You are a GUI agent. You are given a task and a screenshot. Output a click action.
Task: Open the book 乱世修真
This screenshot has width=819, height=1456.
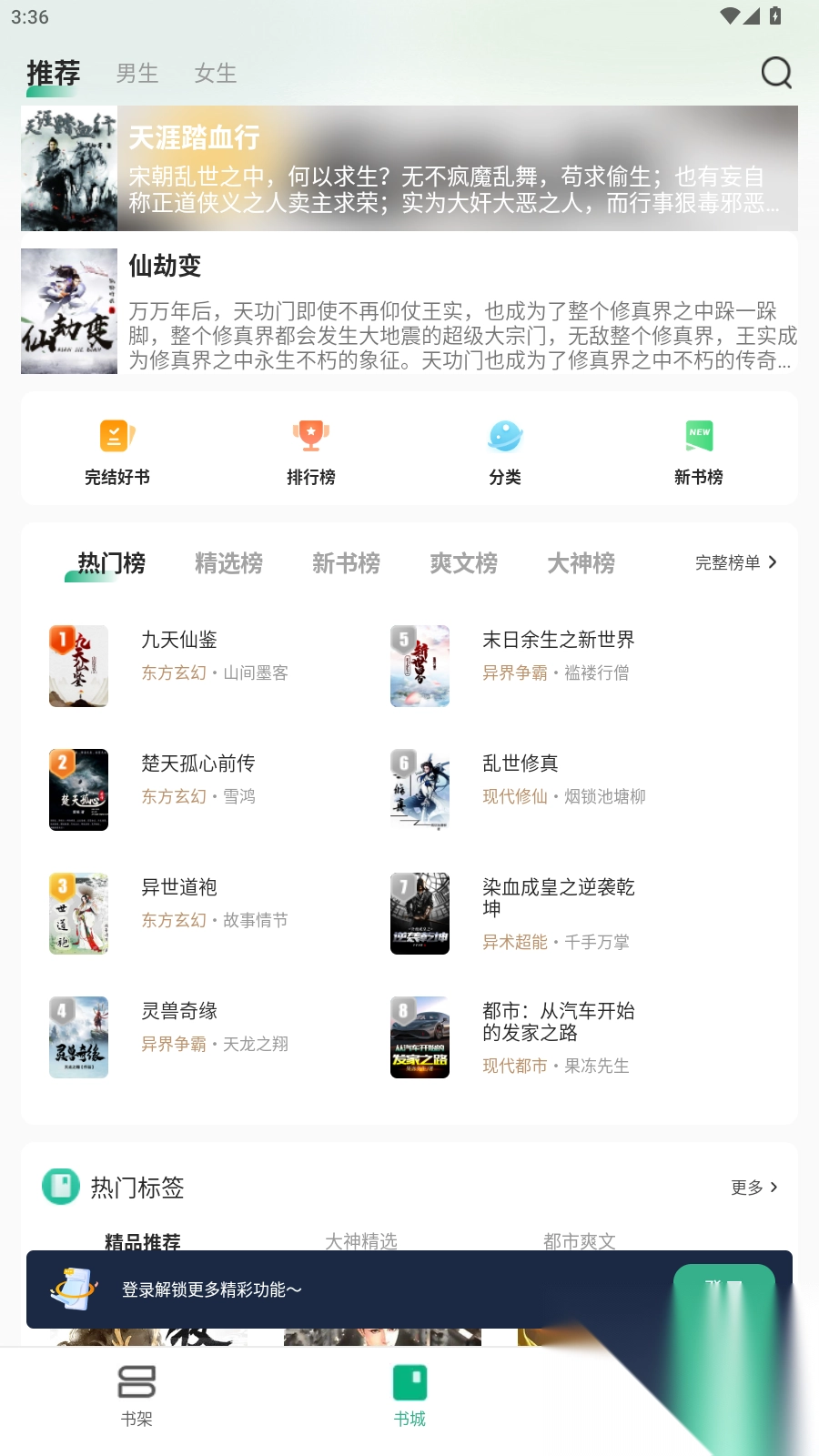[x=520, y=764]
